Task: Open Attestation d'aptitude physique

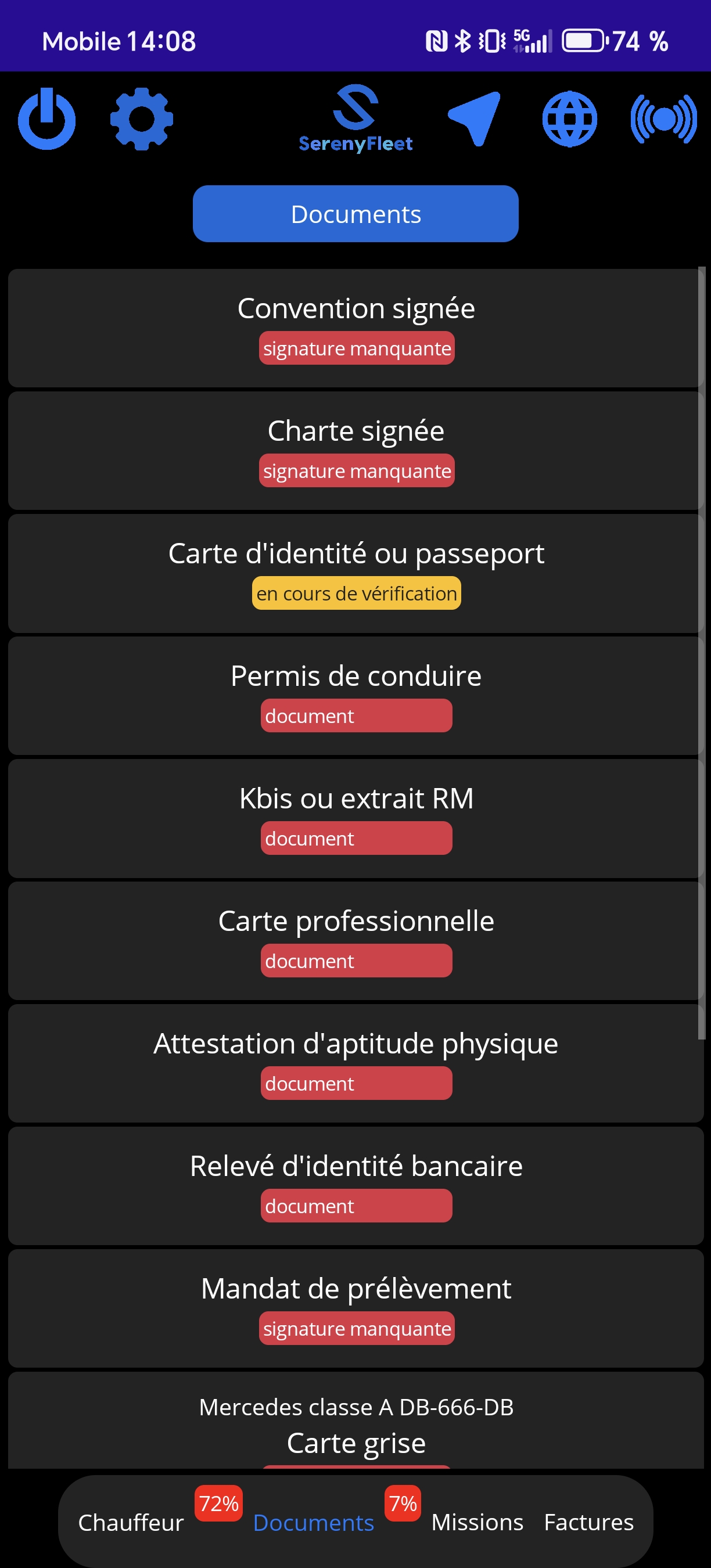Action: click(355, 1063)
